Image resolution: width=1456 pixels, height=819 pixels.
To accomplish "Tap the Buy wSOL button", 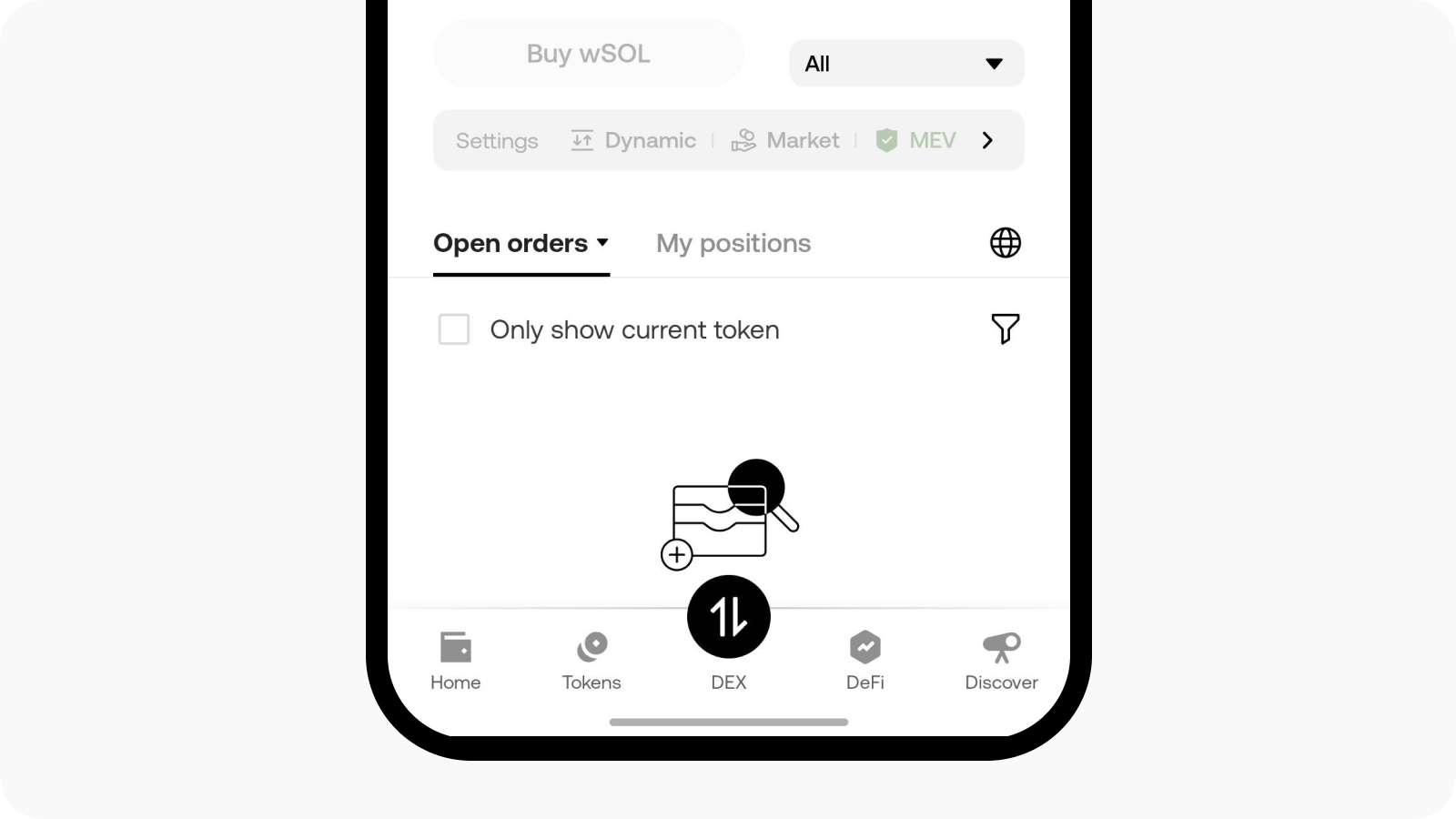I will tap(588, 54).
